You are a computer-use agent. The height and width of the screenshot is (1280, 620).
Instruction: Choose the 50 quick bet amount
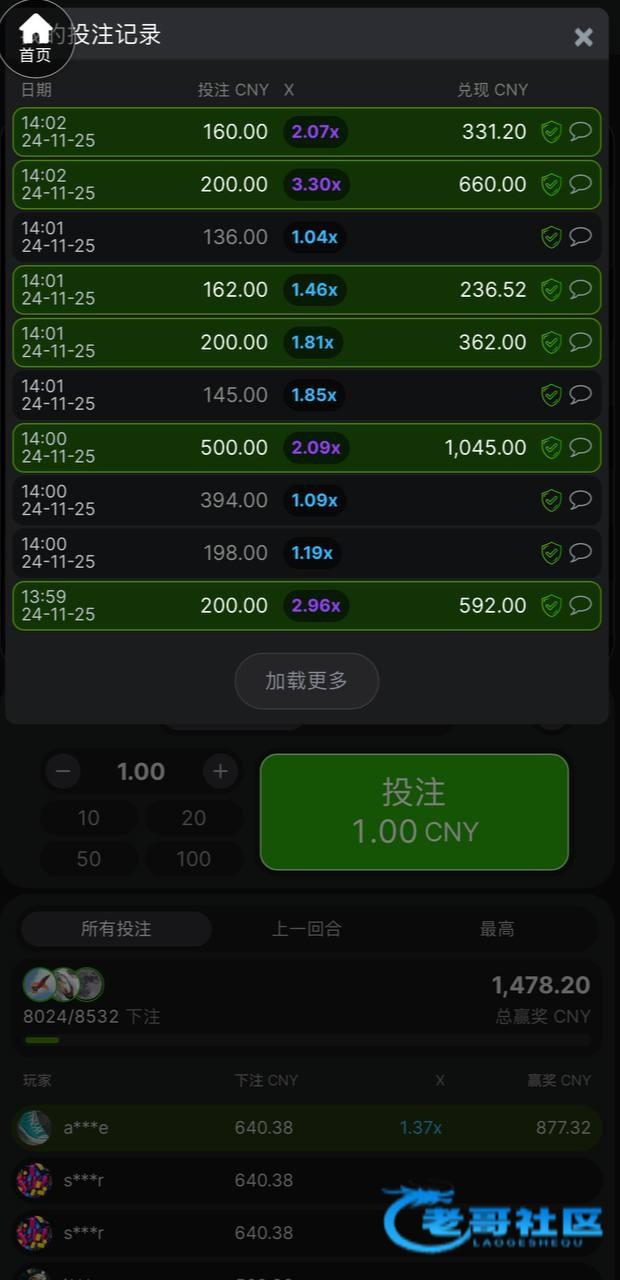point(89,859)
